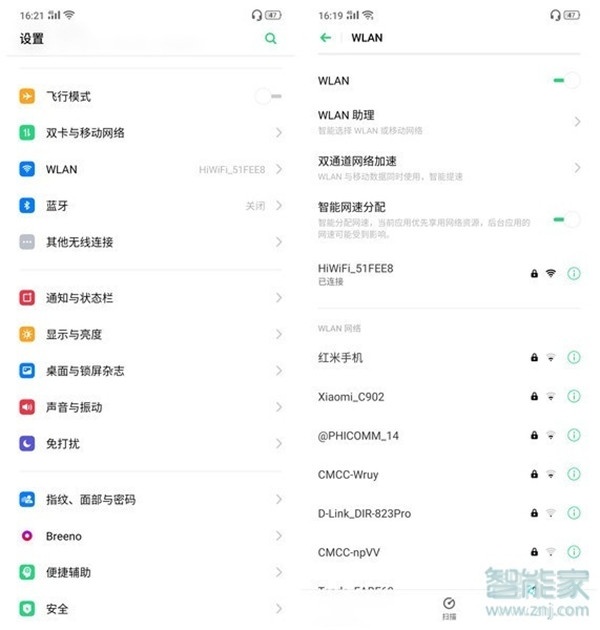600x630 pixels.
Task: Turn off the WLAN master switch
Action: (x=566, y=81)
